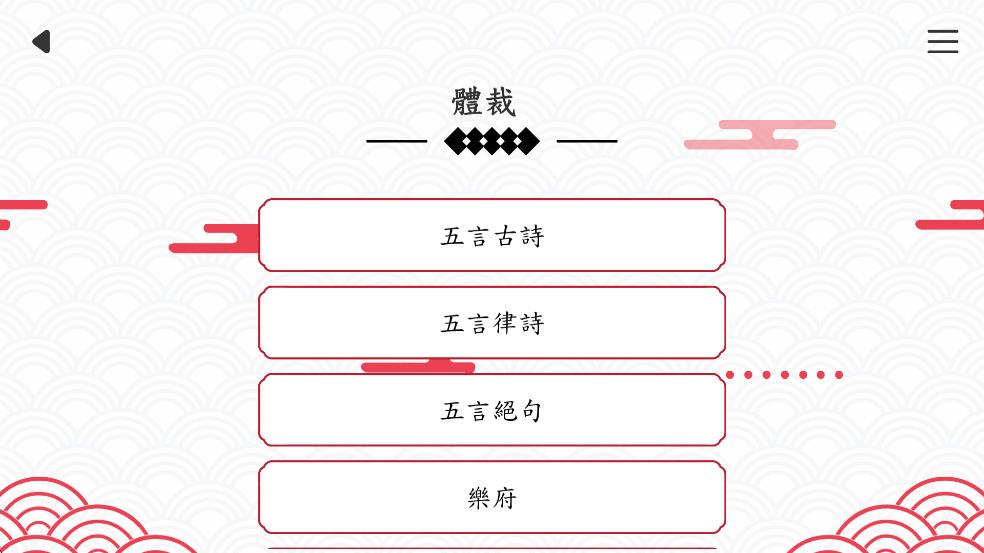Open the 五言絕句 category
The width and height of the screenshot is (984, 553).
click(492, 410)
